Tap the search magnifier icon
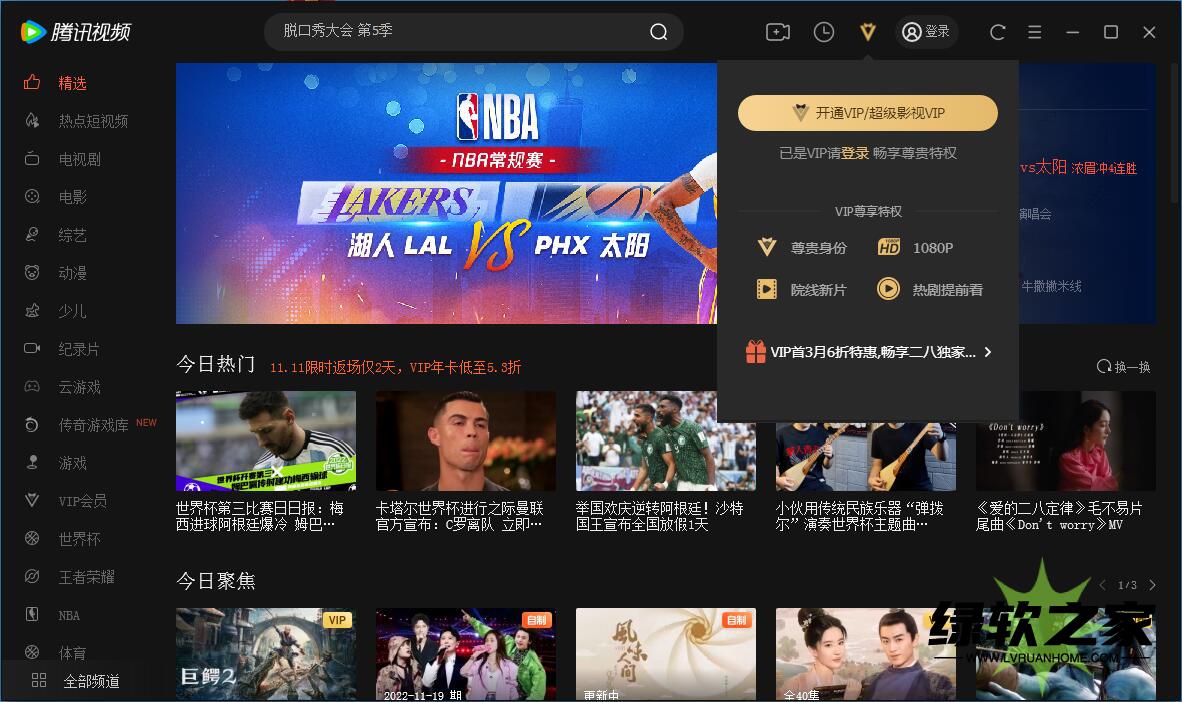The image size is (1182, 702). [x=658, y=32]
